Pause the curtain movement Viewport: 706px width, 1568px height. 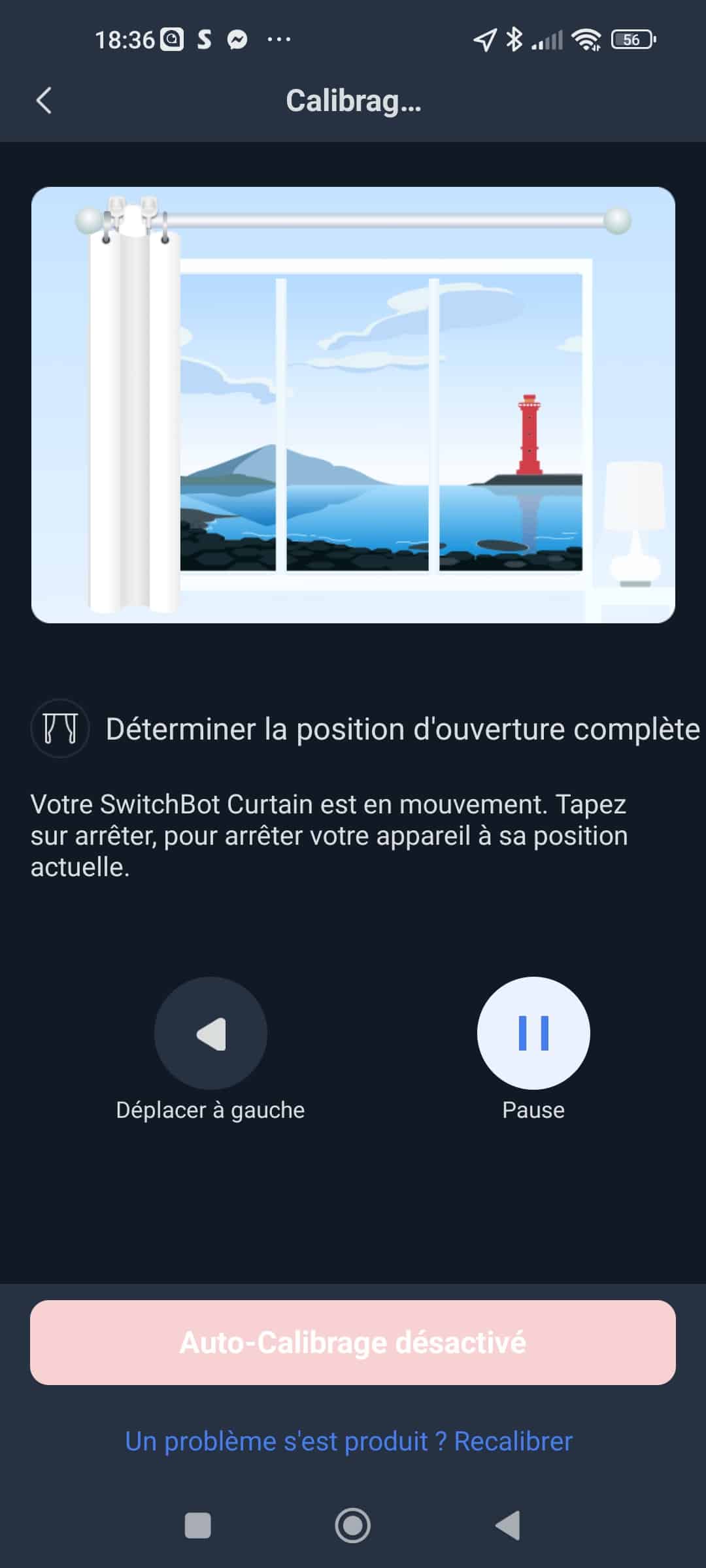point(533,1033)
